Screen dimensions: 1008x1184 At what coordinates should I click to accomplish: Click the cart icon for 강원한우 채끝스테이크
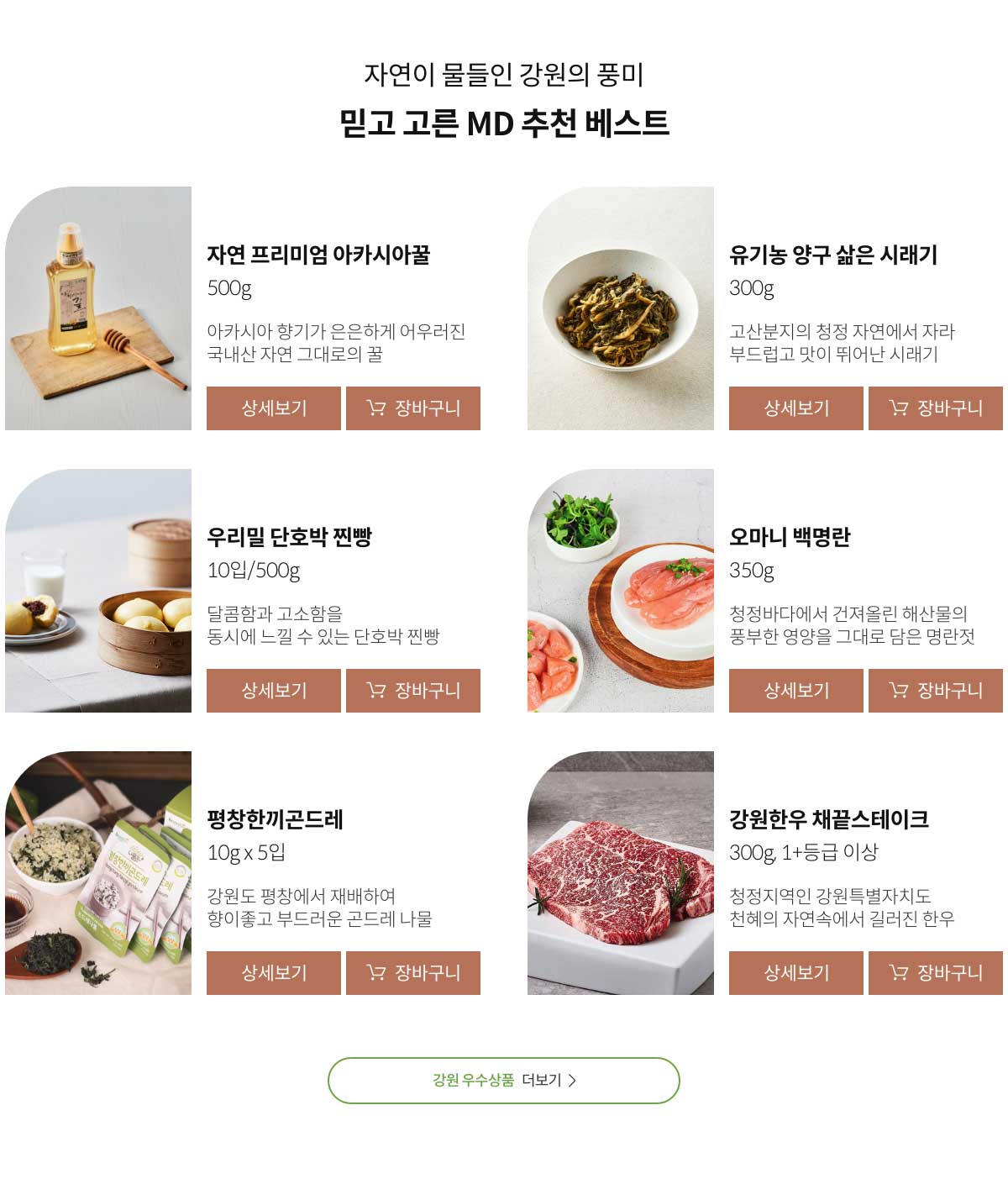(898, 974)
